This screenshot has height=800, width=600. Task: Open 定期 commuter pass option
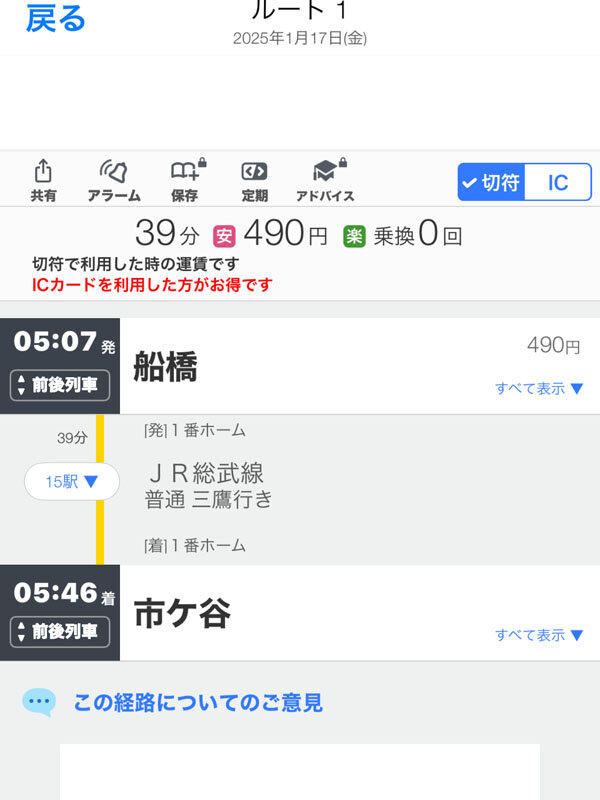(254, 181)
